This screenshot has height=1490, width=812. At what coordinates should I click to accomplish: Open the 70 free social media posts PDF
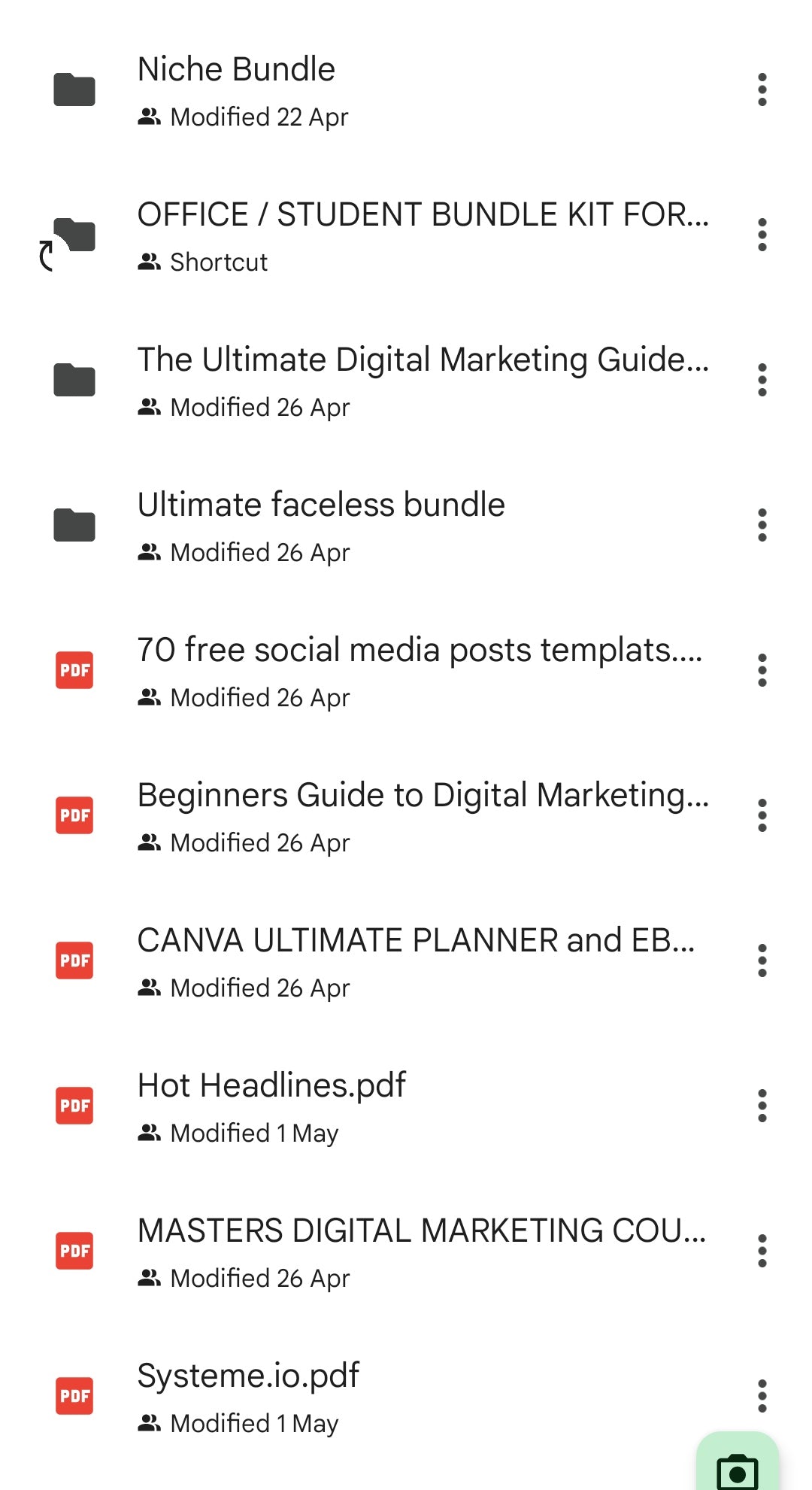pos(420,651)
